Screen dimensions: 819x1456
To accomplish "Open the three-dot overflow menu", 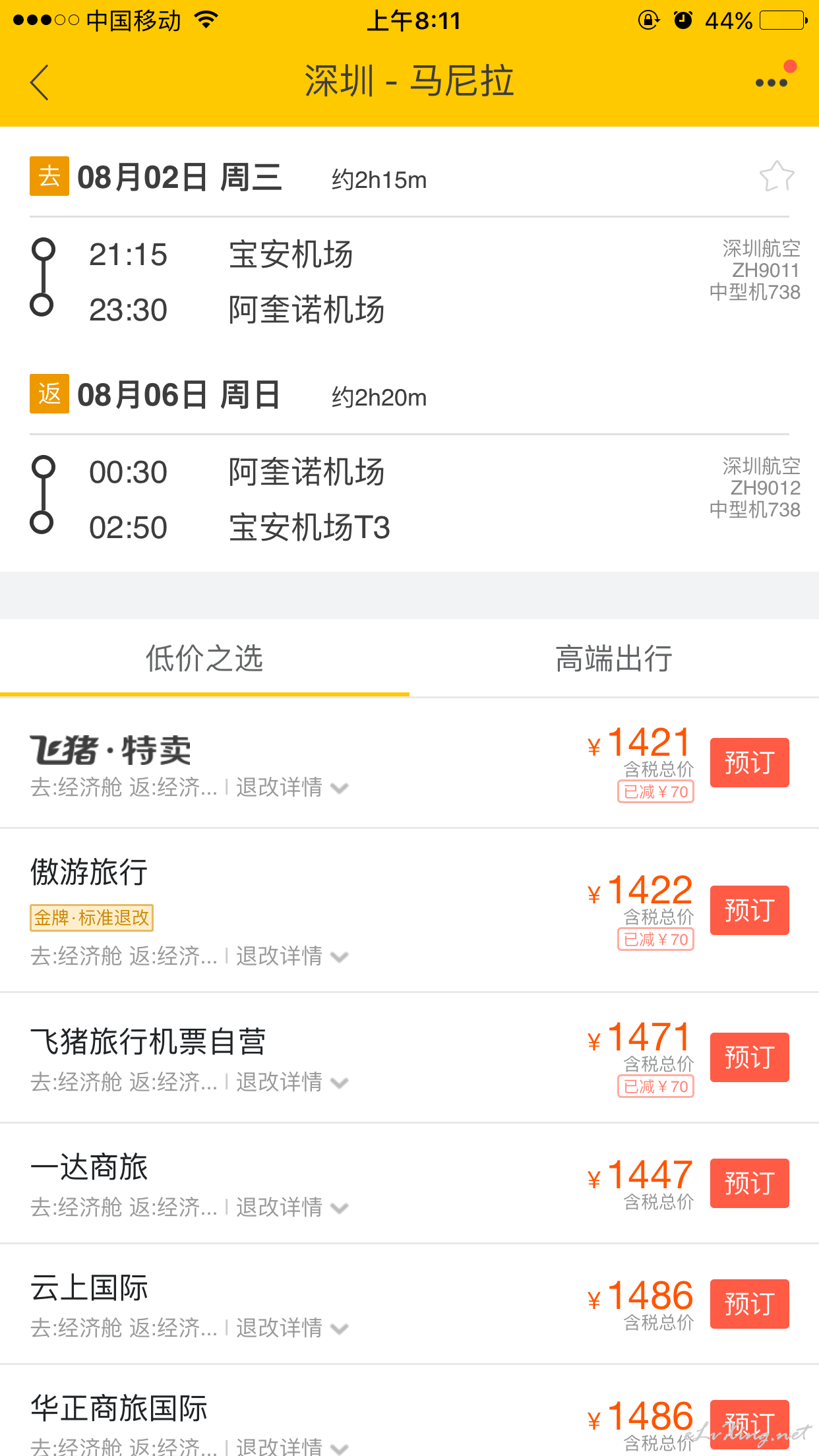I will pos(772,82).
